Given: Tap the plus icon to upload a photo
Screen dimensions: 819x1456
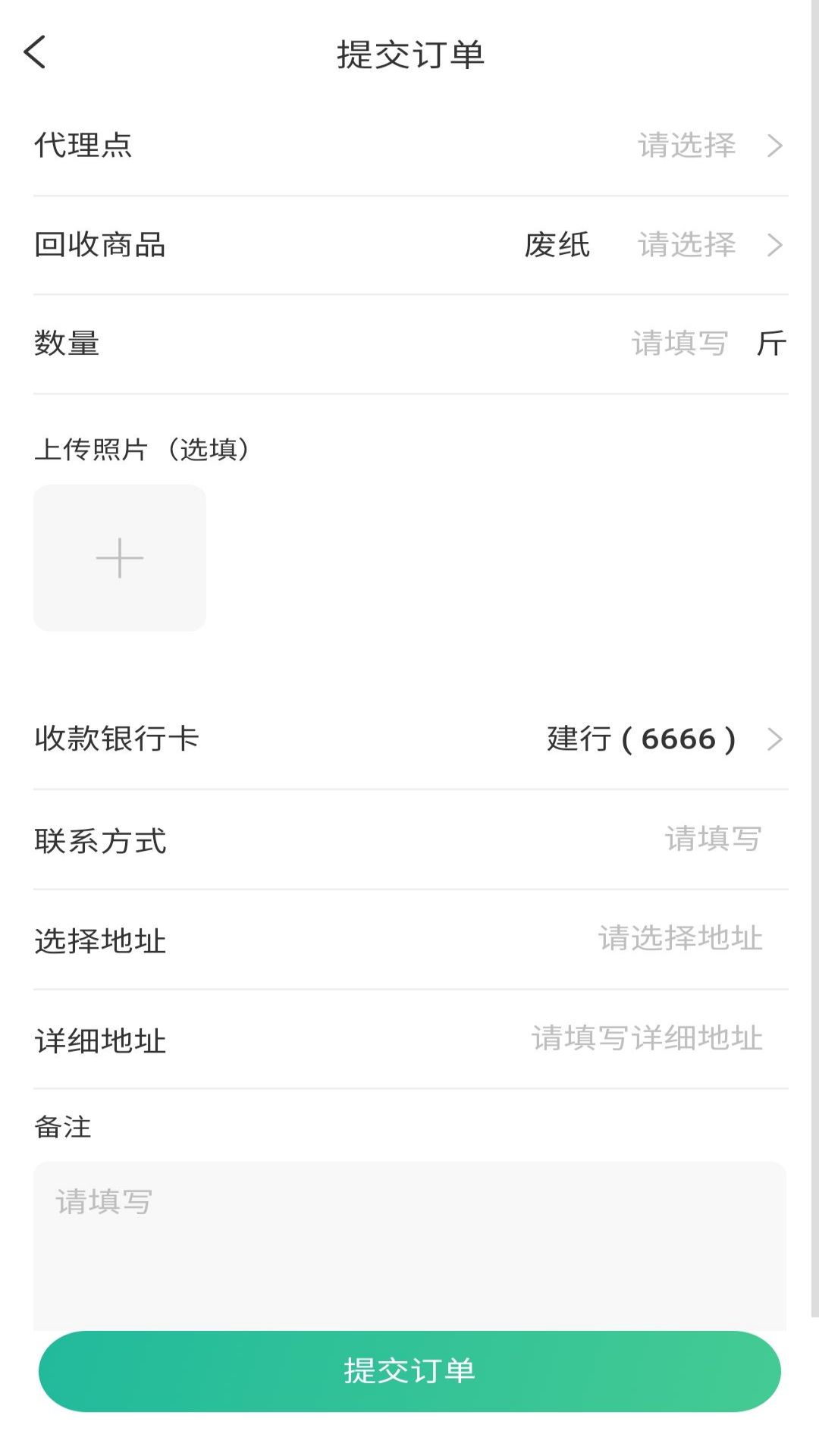Looking at the screenshot, I should (x=119, y=558).
